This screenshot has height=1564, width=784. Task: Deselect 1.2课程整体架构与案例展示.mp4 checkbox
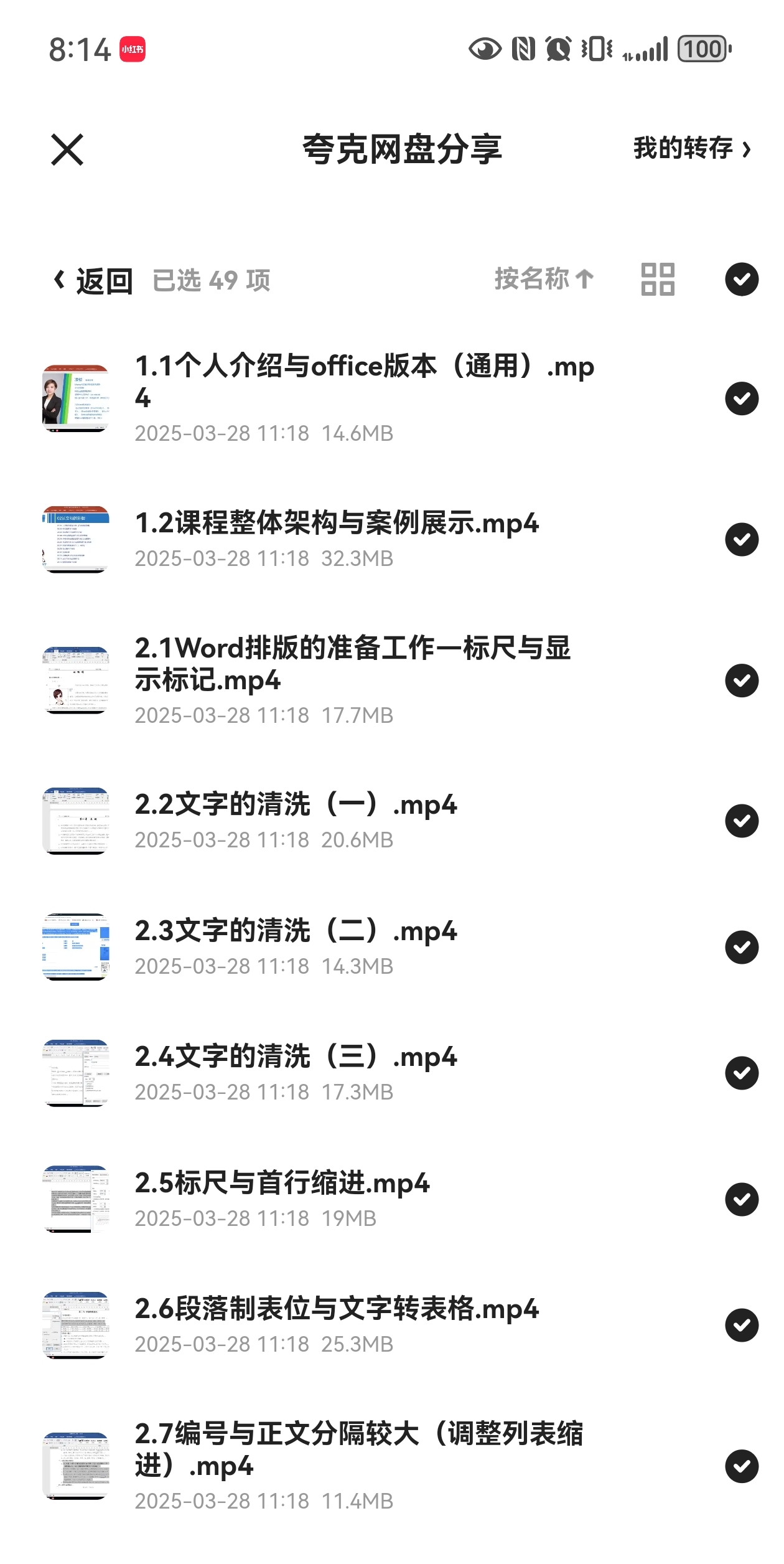[741, 539]
